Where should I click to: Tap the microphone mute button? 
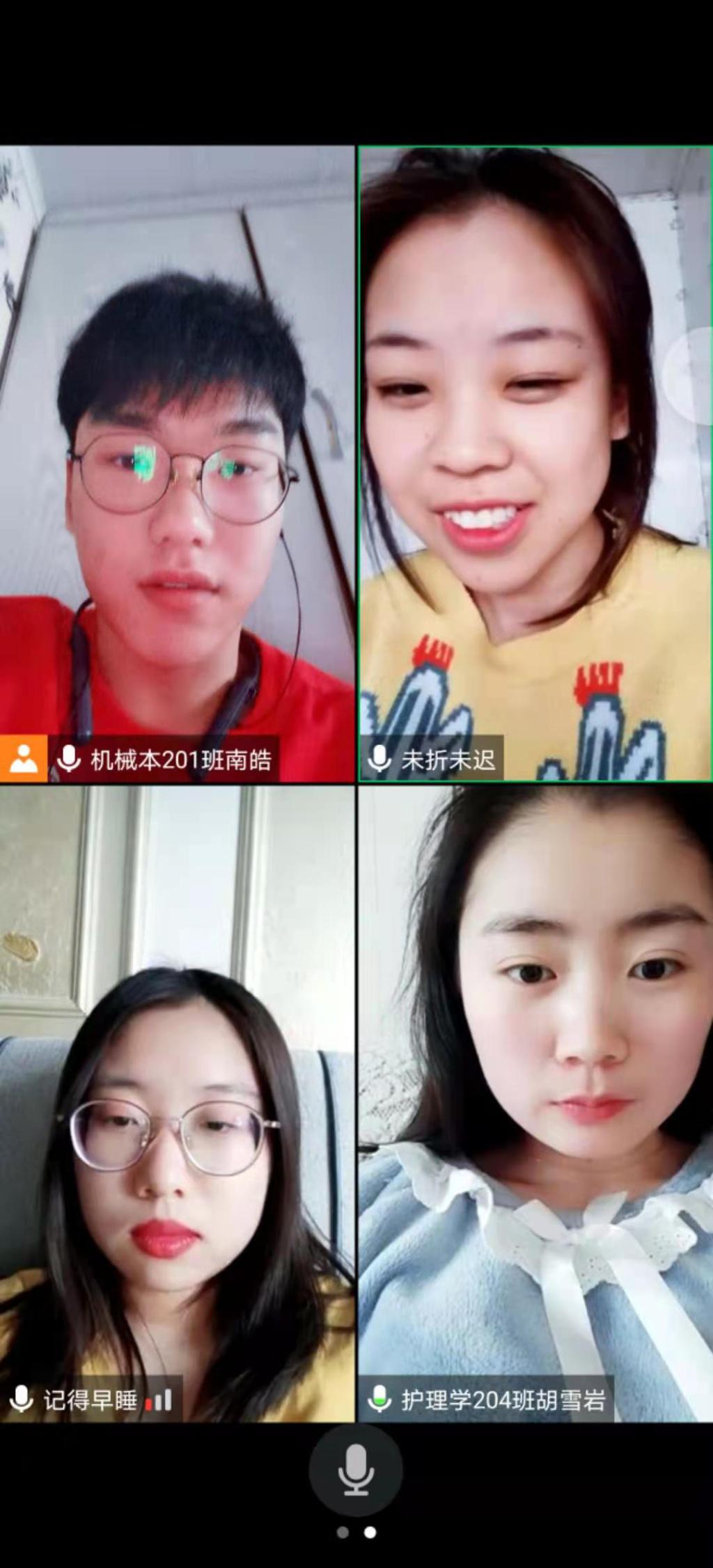tap(356, 1470)
